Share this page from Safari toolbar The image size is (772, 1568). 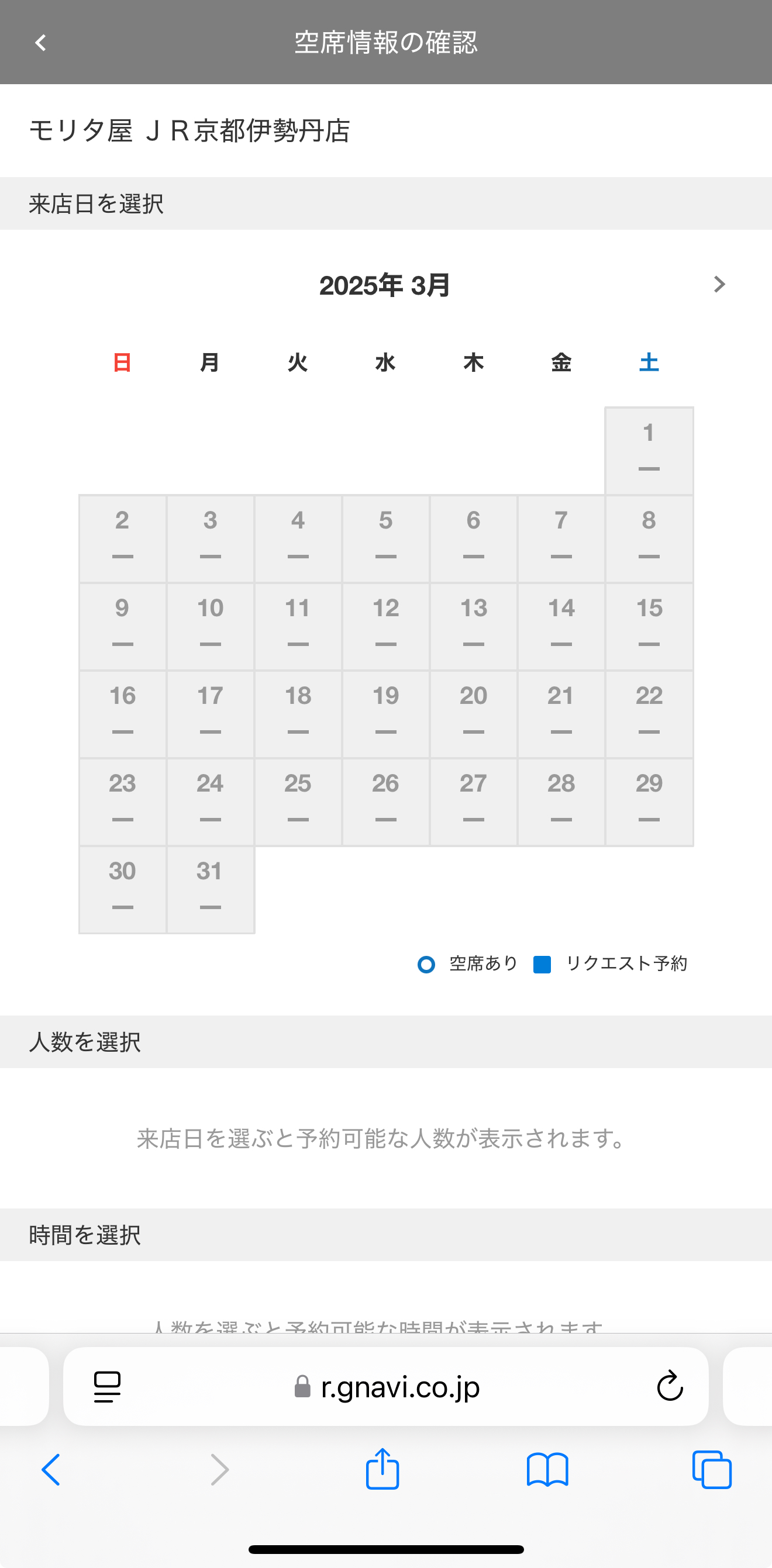pyautogui.click(x=382, y=1469)
